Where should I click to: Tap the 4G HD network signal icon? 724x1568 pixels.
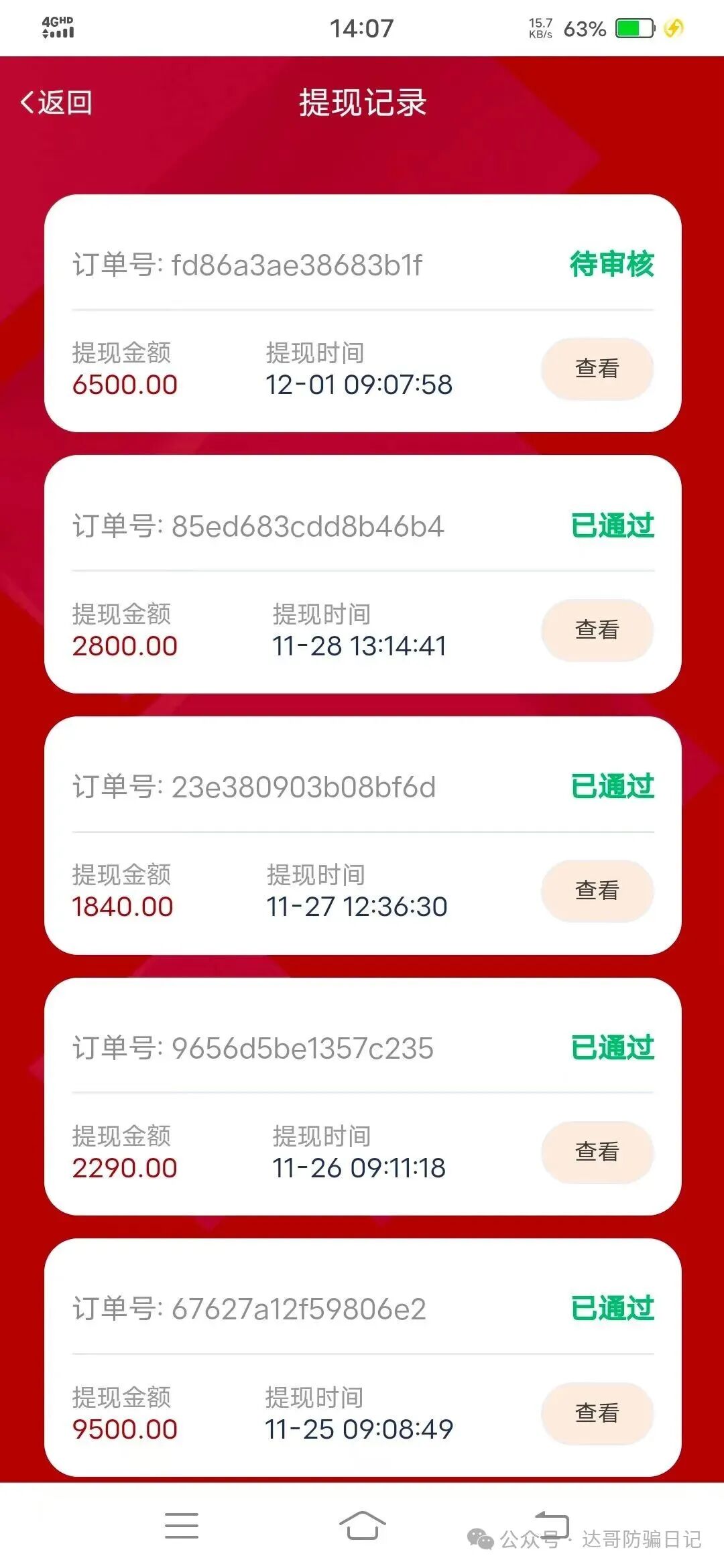pyautogui.click(x=57, y=27)
